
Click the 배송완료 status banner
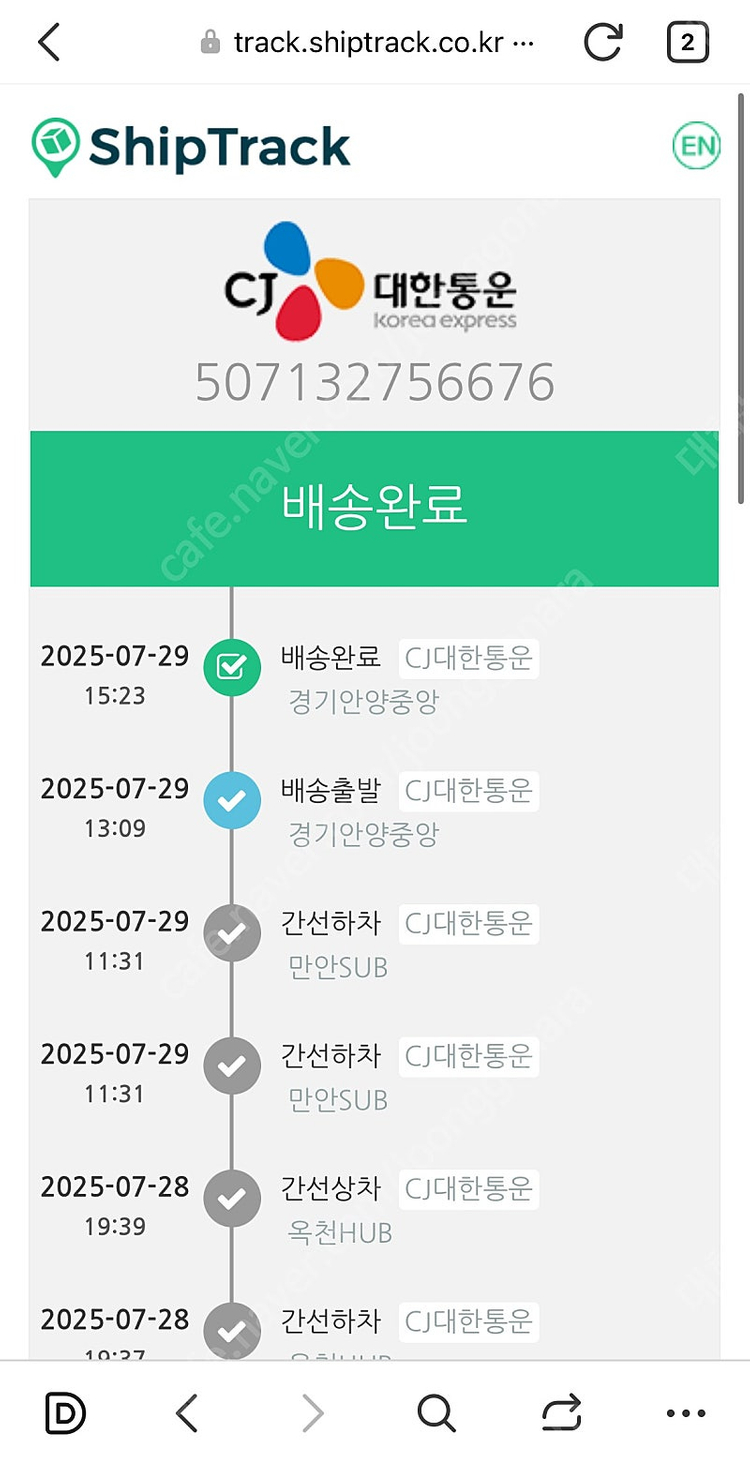click(x=375, y=507)
